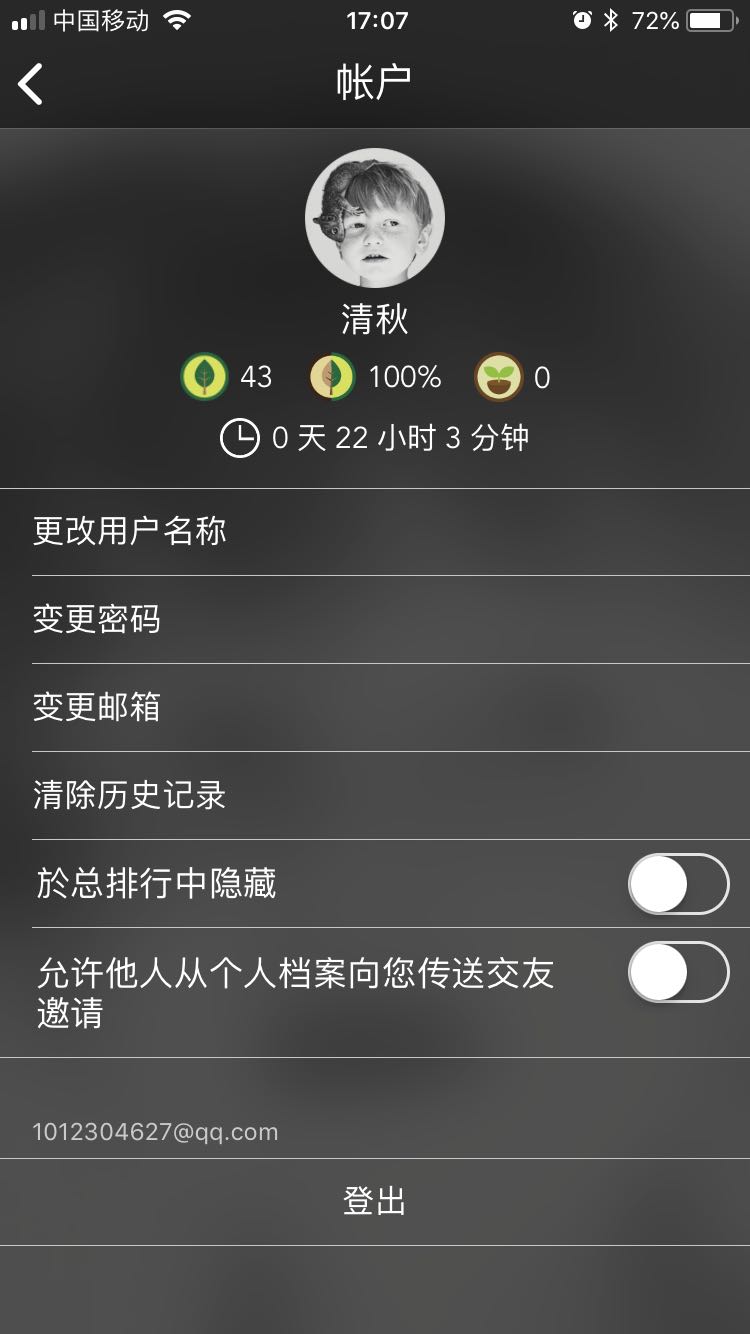Tap 登出 to log out
The height and width of the screenshot is (1334, 750).
[x=375, y=1202]
